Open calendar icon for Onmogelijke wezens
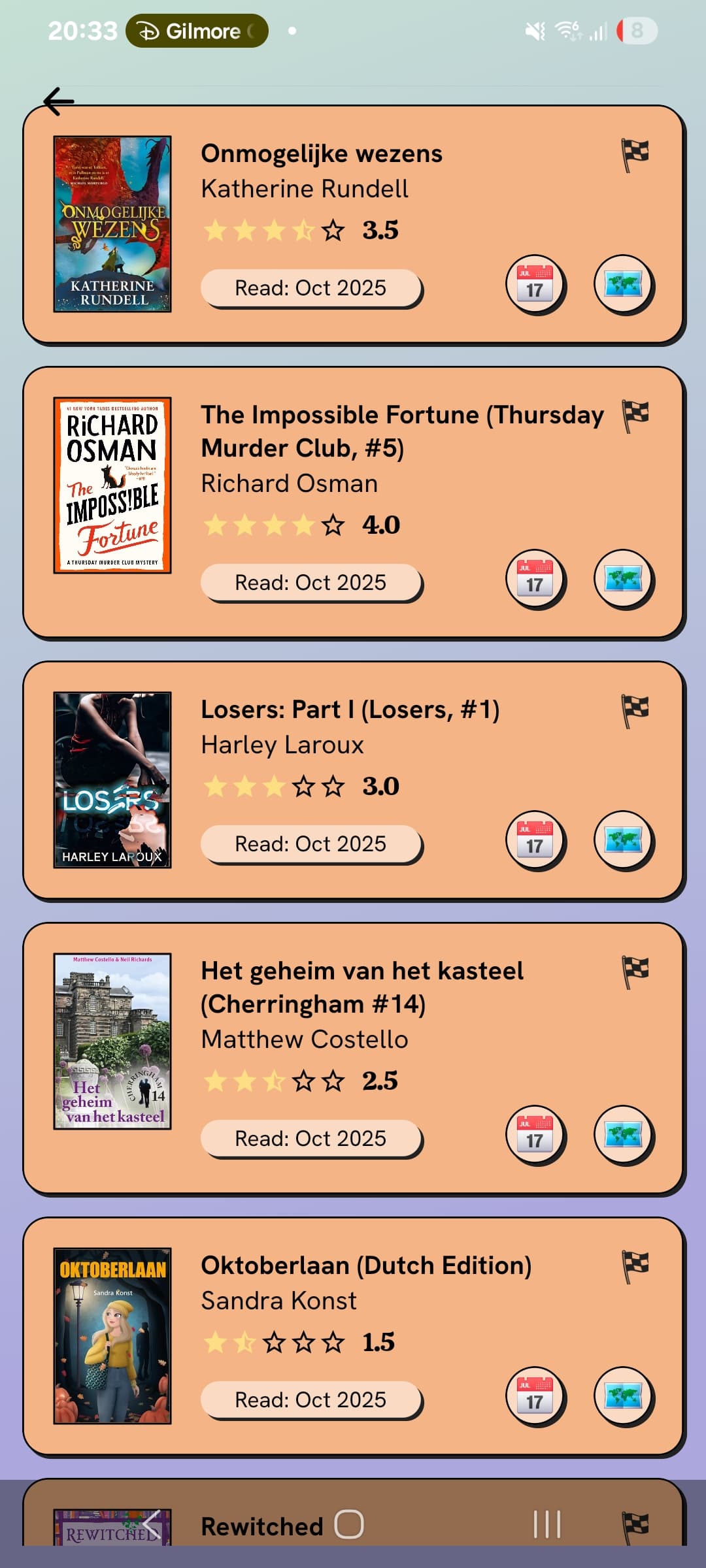The image size is (706, 1568). point(535,285)
